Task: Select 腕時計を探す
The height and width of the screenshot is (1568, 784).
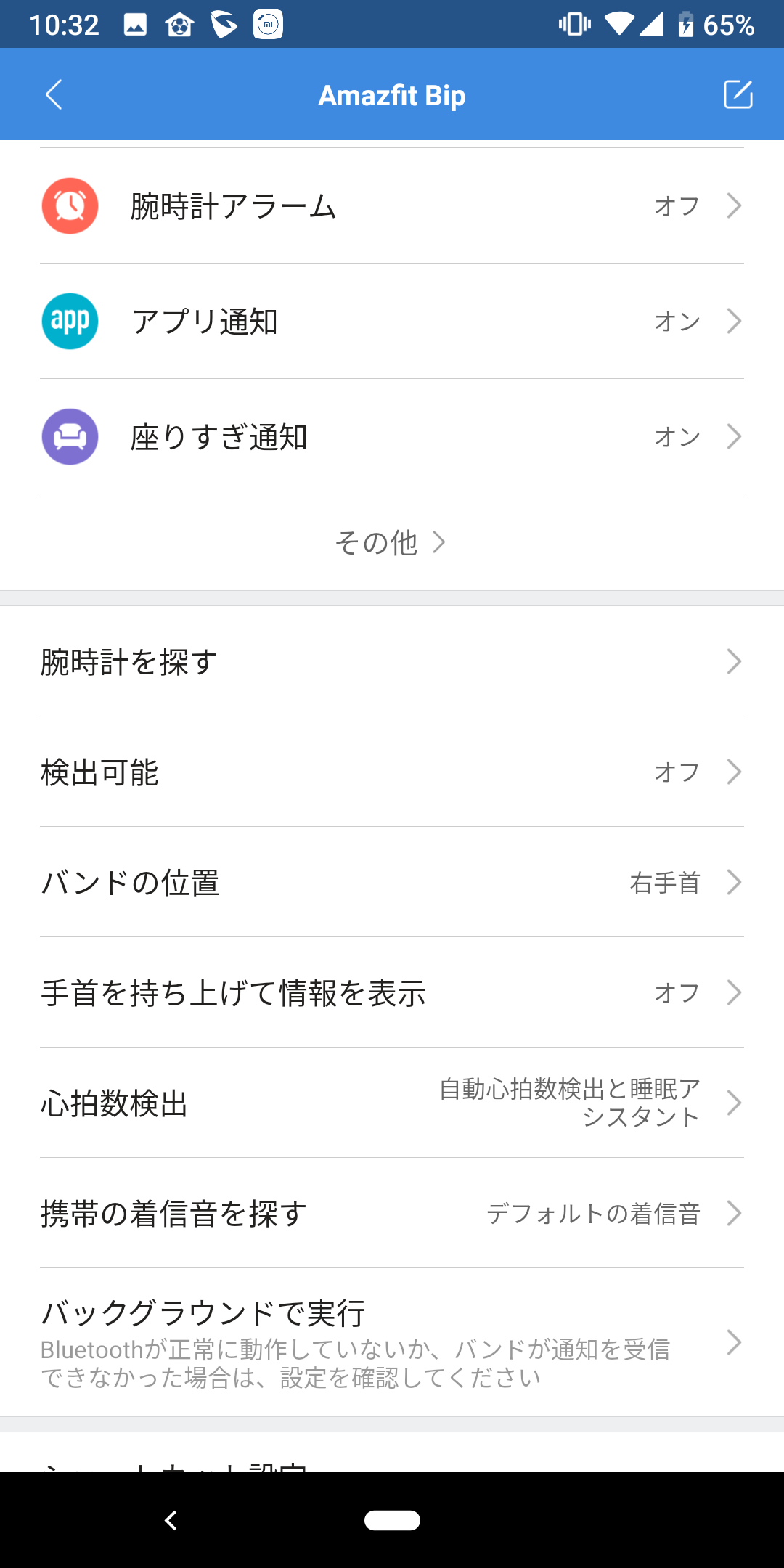Action: coord(392,661)
